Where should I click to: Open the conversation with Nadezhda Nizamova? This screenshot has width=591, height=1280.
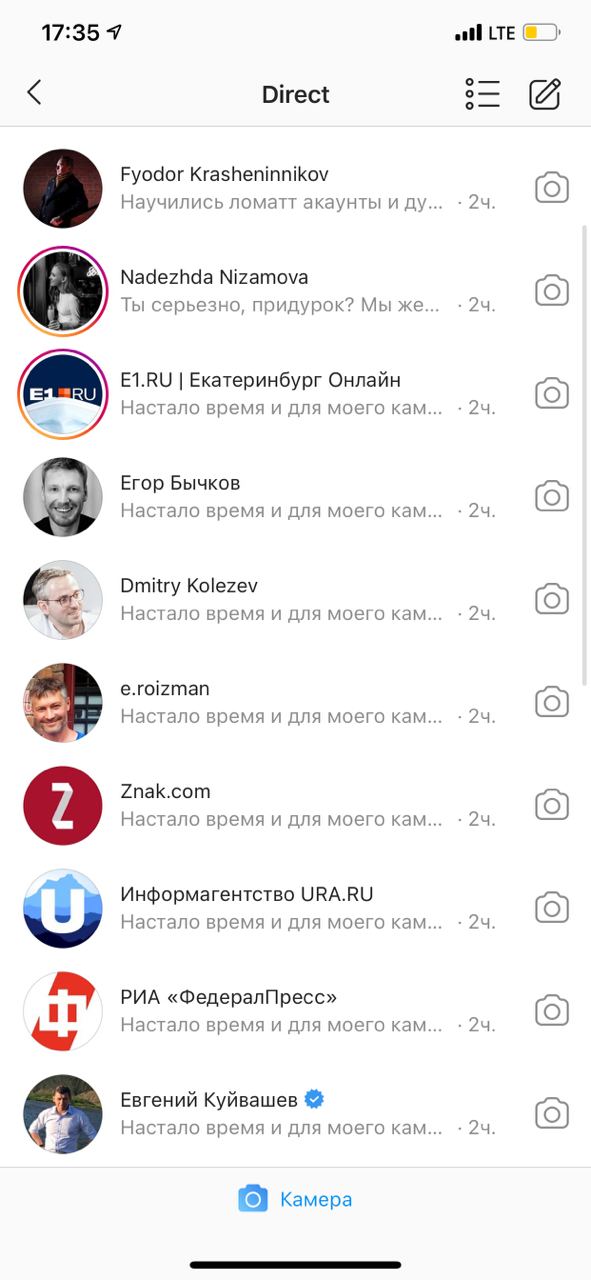point(295,291)
